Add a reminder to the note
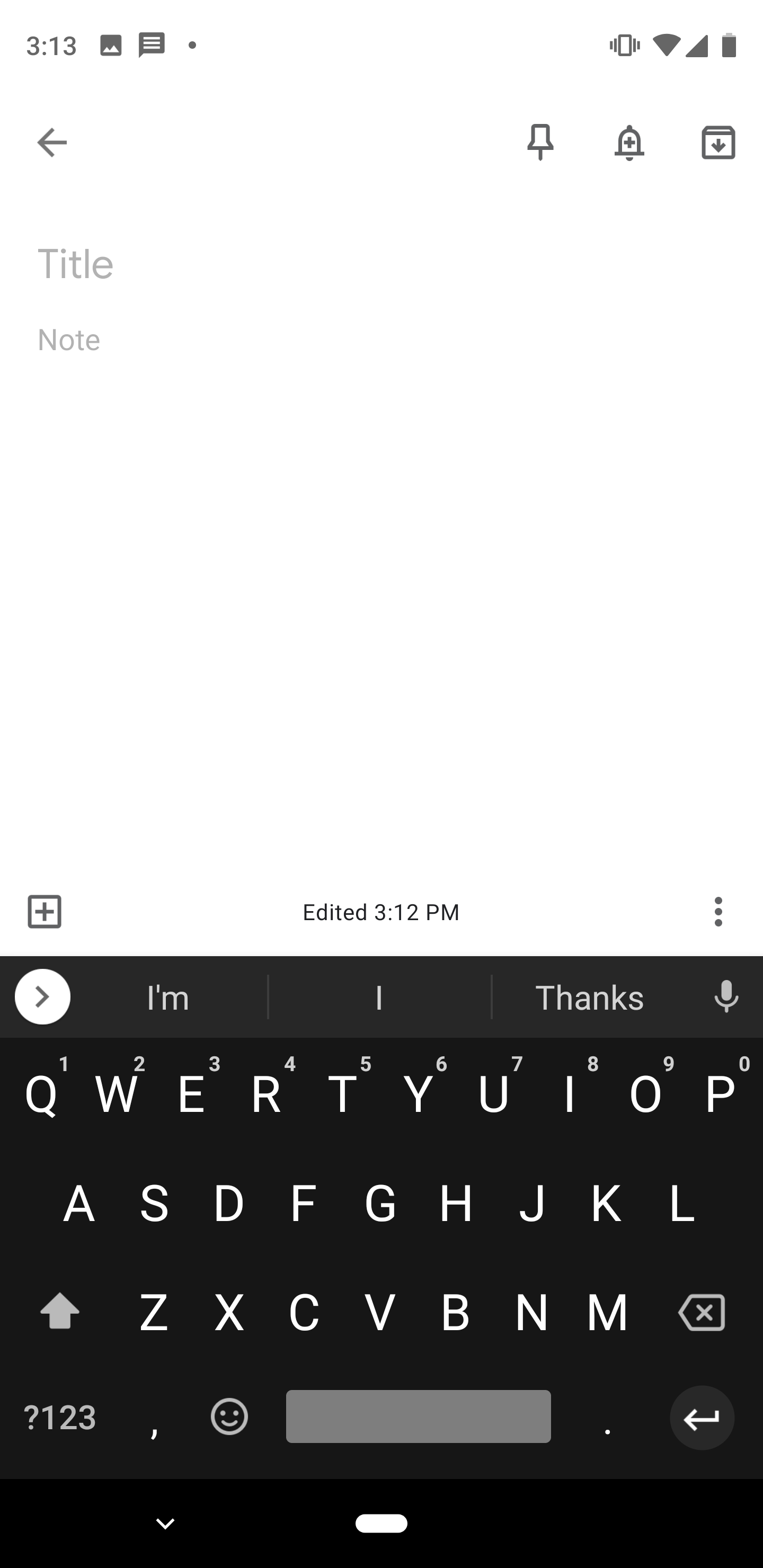 (629, 142)
